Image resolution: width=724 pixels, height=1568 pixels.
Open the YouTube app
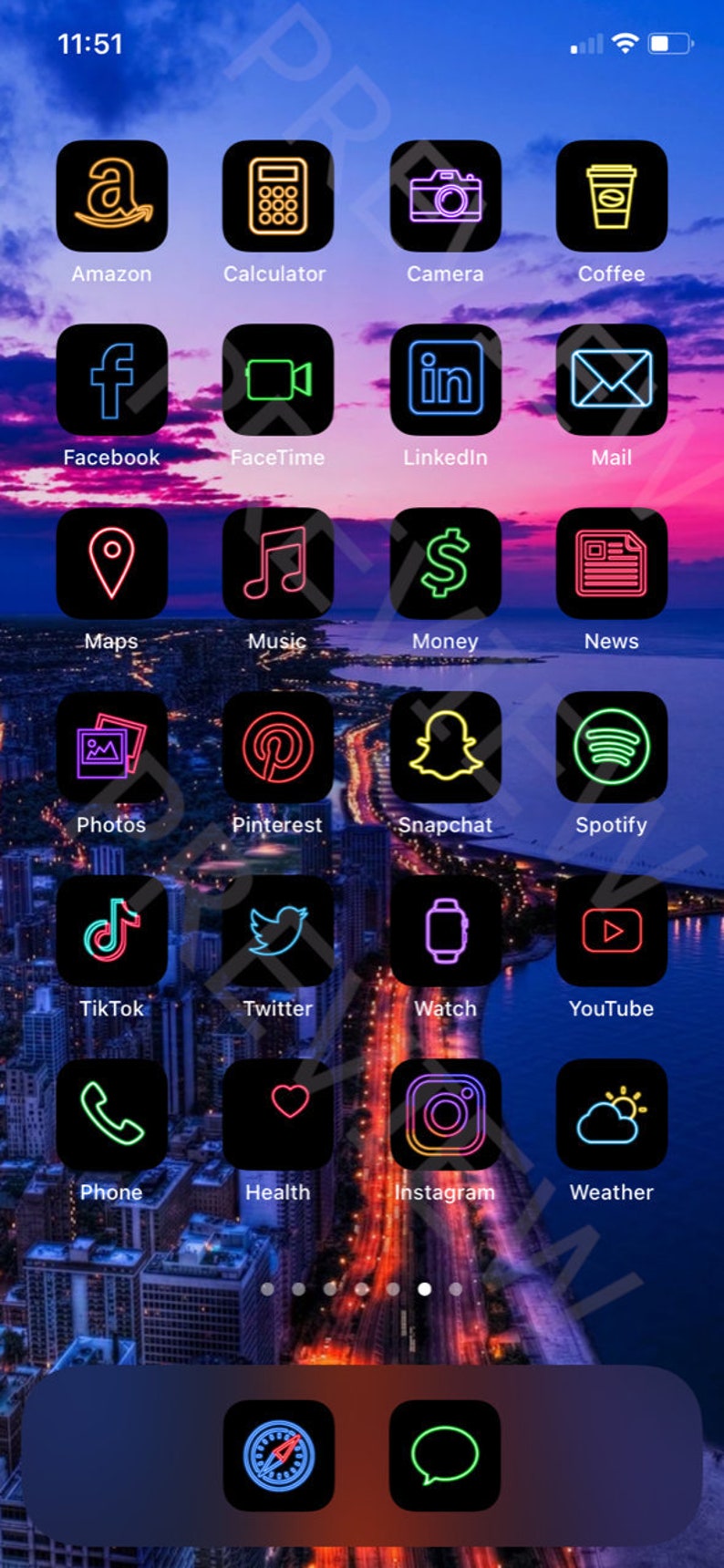click(x=612, y=931)
